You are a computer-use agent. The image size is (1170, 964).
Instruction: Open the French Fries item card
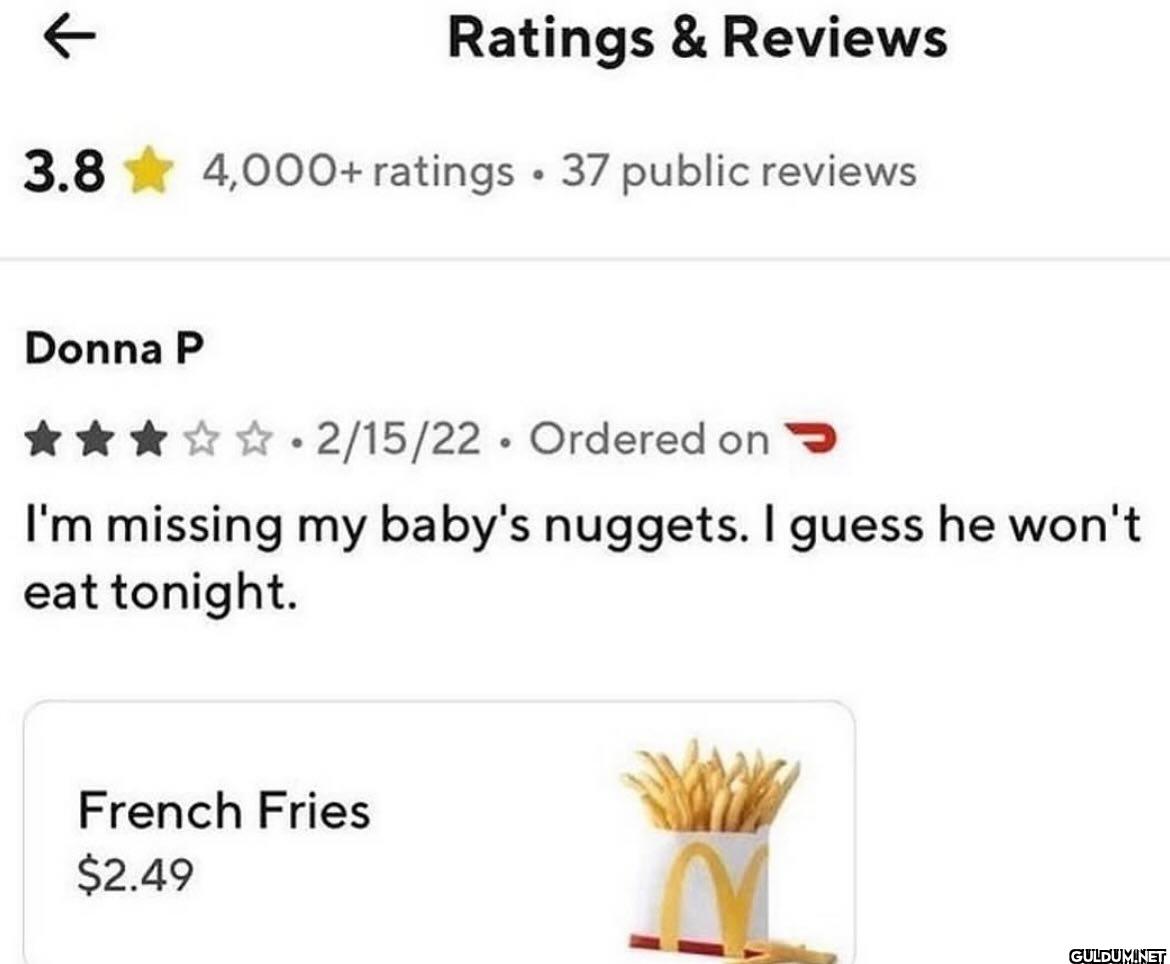[x=438, y=832]
